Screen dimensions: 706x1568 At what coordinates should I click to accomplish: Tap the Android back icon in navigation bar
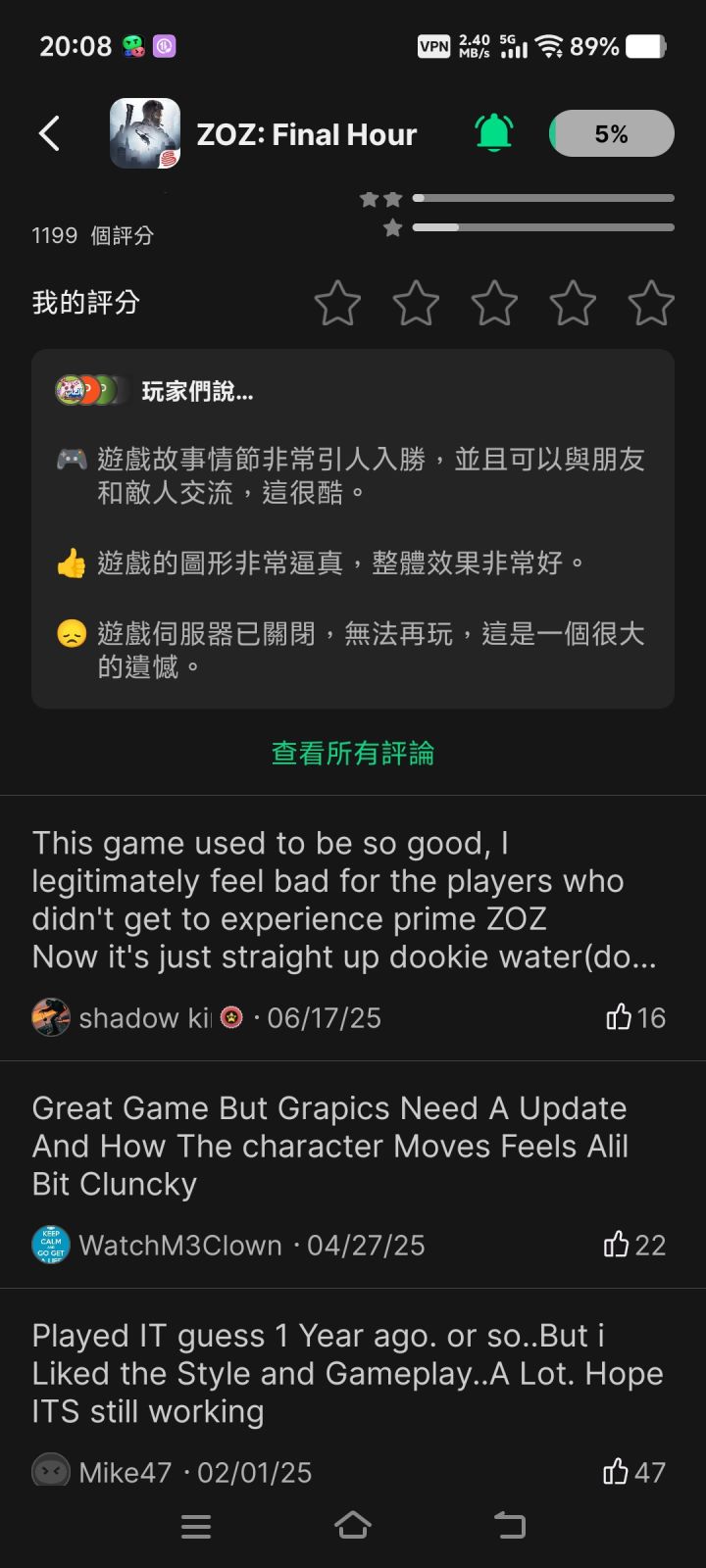point(509,1526)
